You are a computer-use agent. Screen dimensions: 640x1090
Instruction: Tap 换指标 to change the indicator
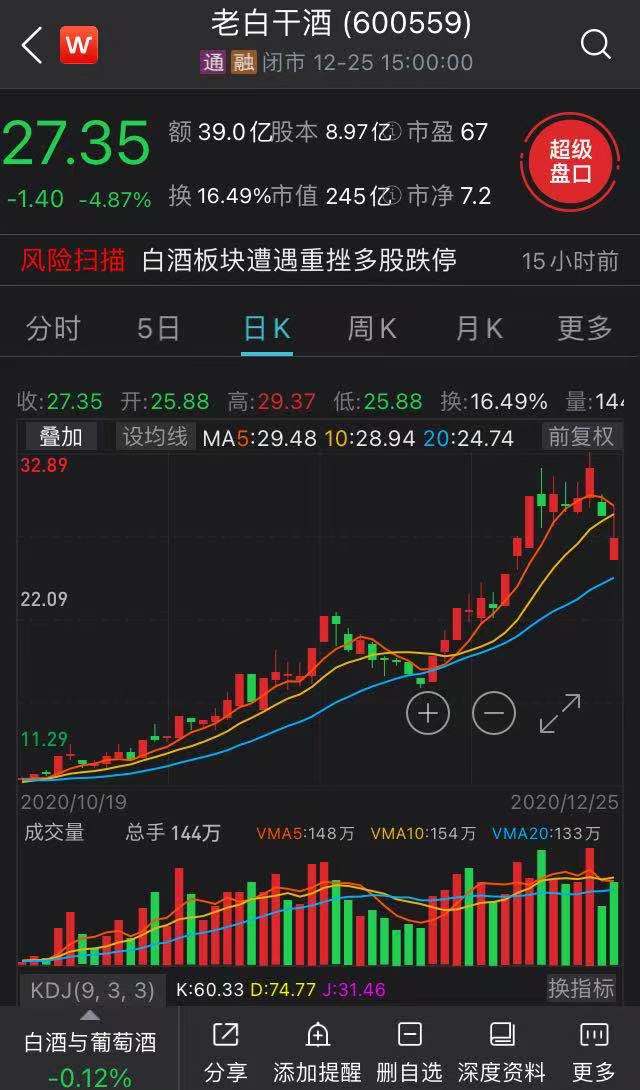point(581,989)
